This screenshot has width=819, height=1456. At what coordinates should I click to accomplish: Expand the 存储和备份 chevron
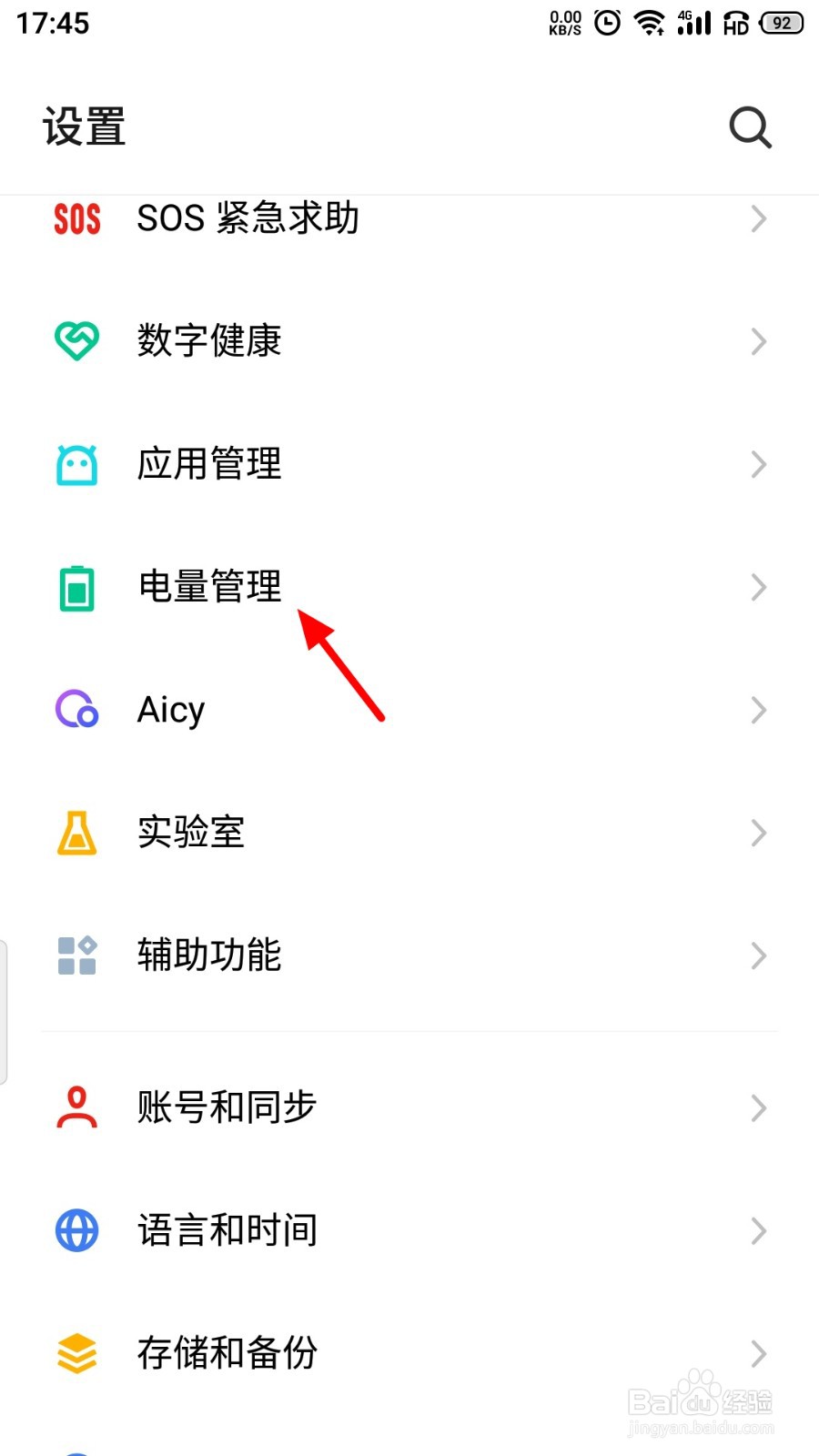(759, 1354)
